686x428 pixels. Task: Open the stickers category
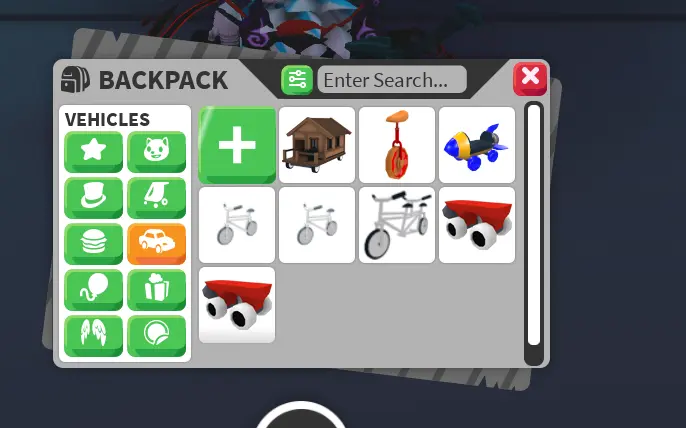coord(156,335)
